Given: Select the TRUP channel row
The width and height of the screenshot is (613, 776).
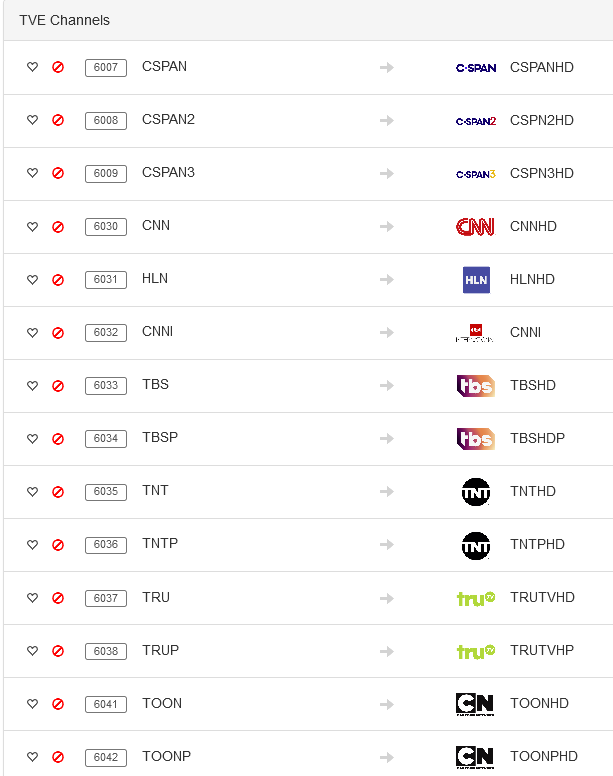Looking at the screenshot, I should (x=160, y=650).
